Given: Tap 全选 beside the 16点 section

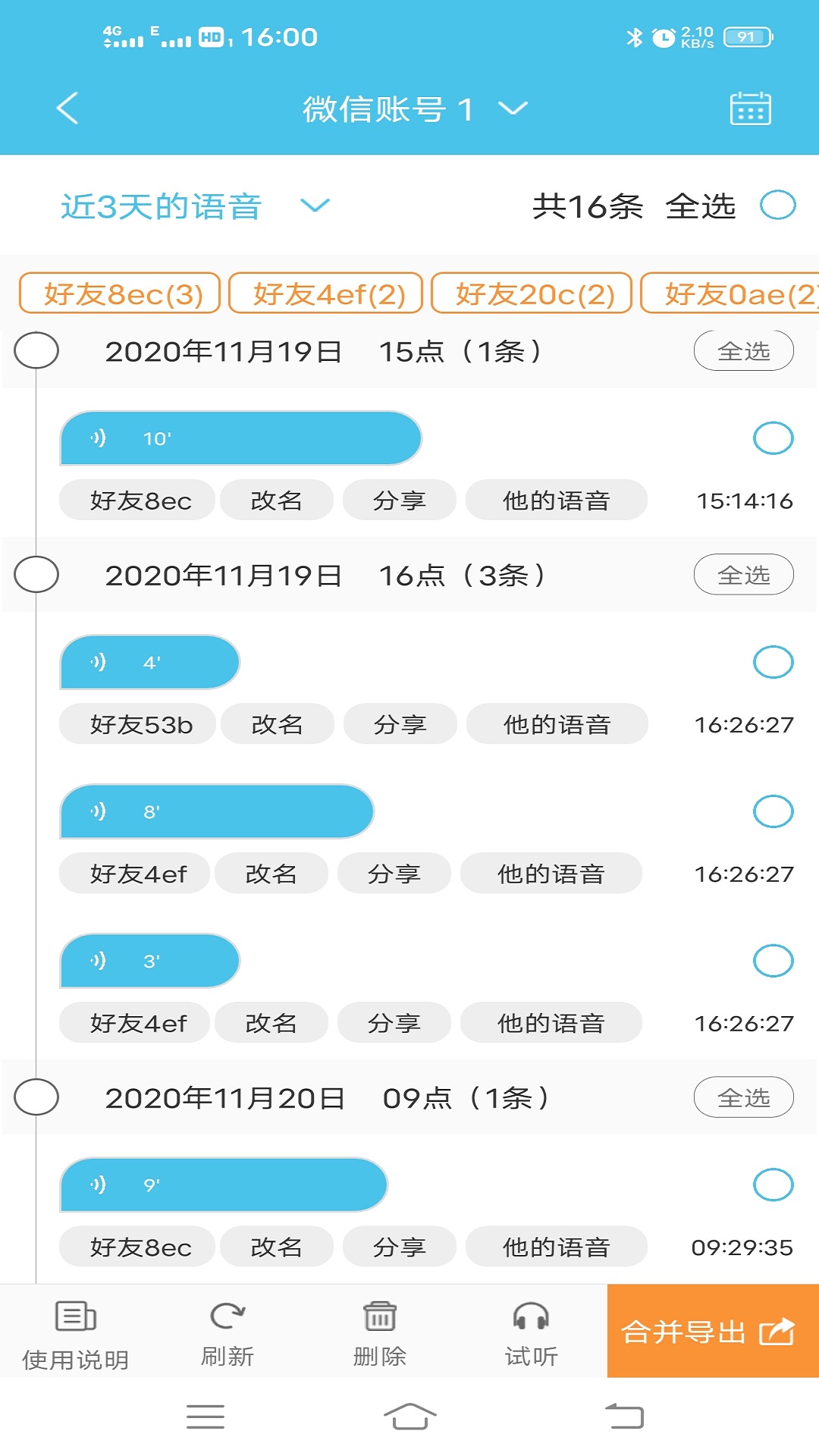Looking at the screenshot, I should (x=743, y=575).
